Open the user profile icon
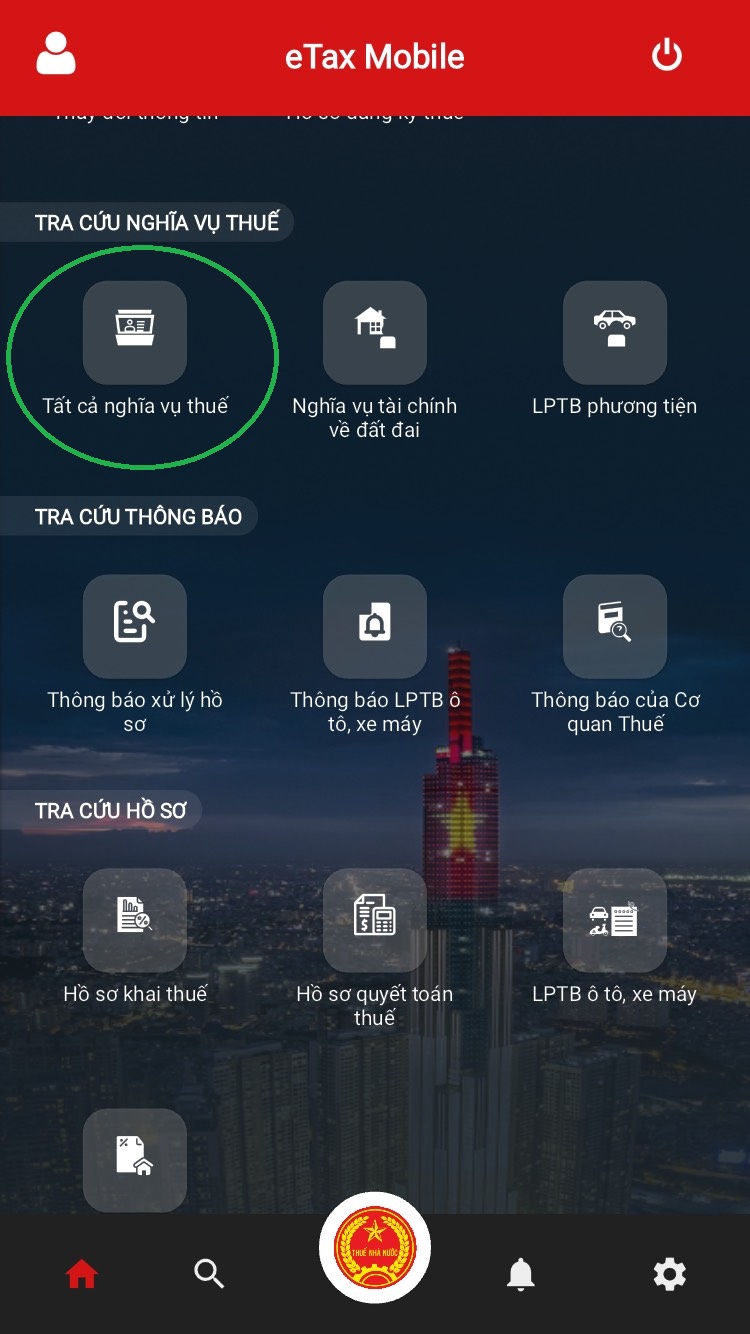The height and width of the screenshot is (1334, 750). click(x=56, y=54)
